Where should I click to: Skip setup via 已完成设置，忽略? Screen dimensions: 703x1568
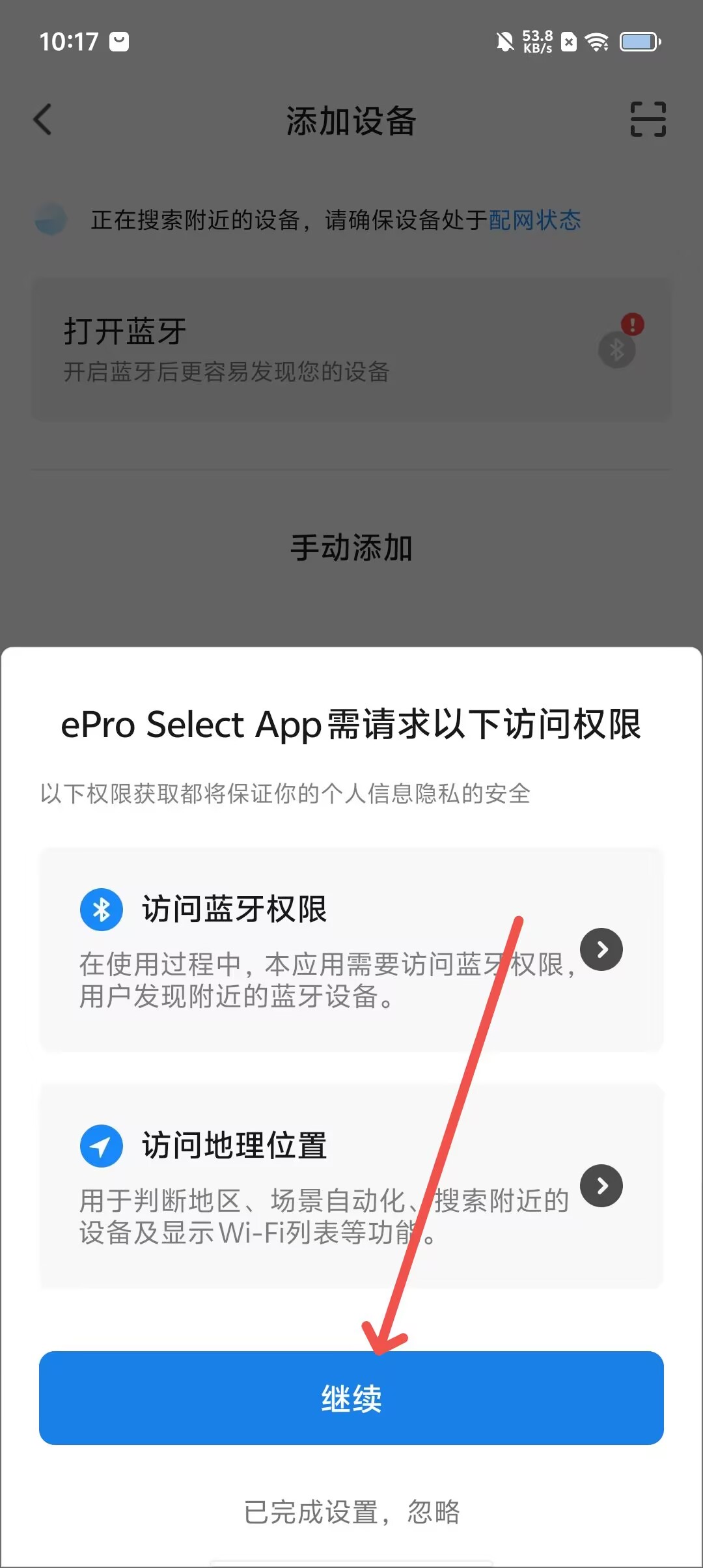351,1511
